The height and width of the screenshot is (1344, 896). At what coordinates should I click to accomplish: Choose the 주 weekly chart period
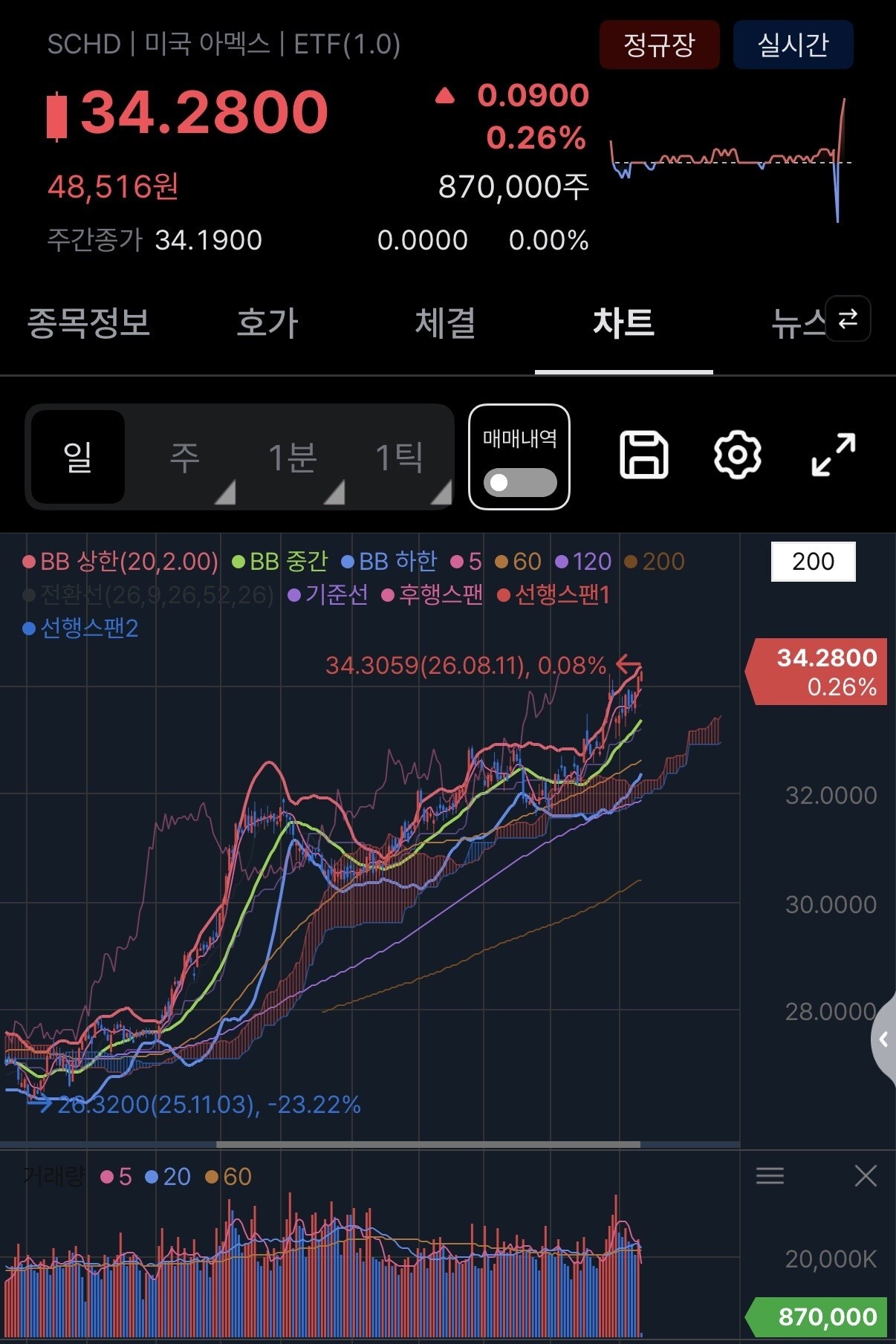coord(186,457)
